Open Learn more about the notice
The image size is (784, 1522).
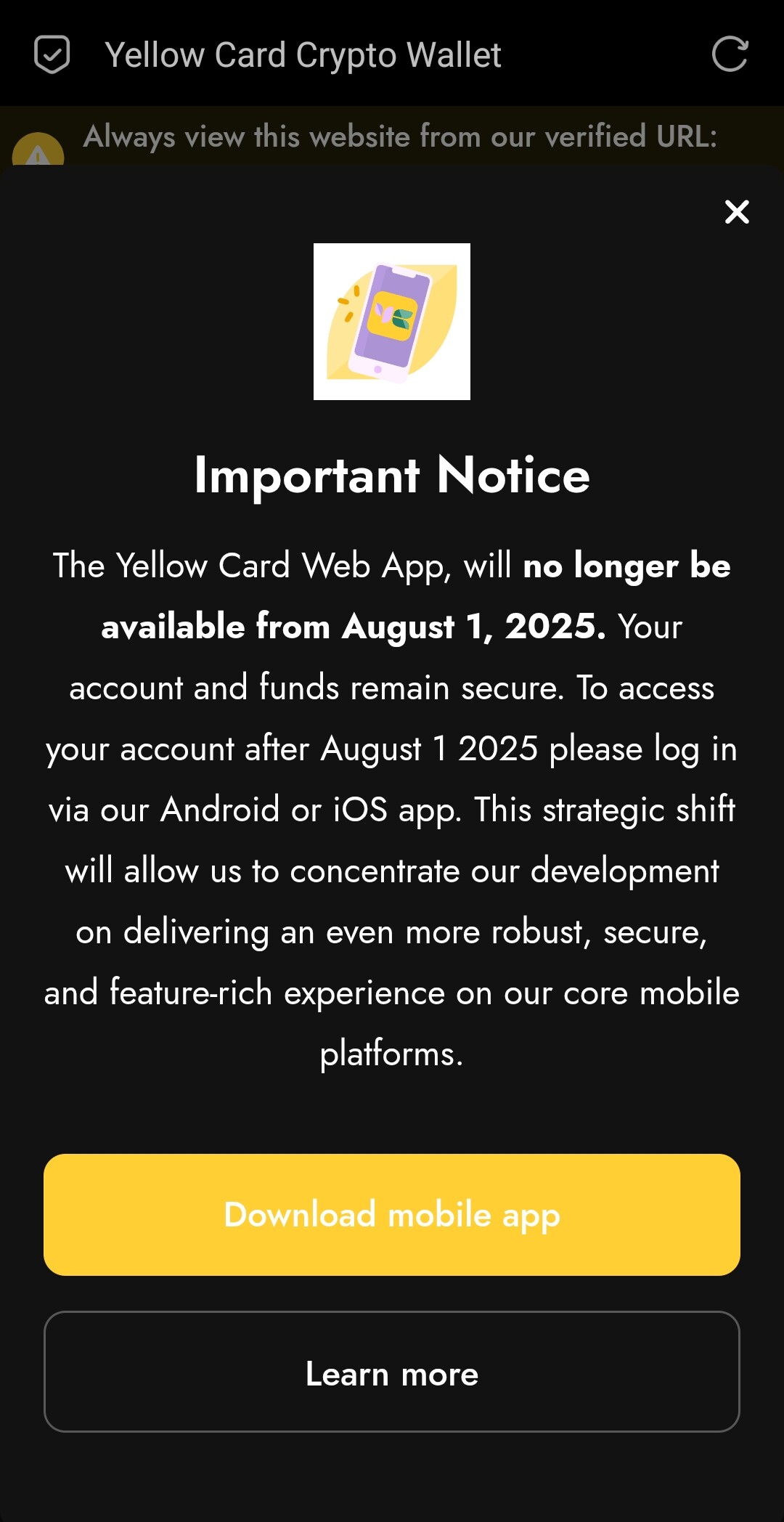click(392, 1372)
